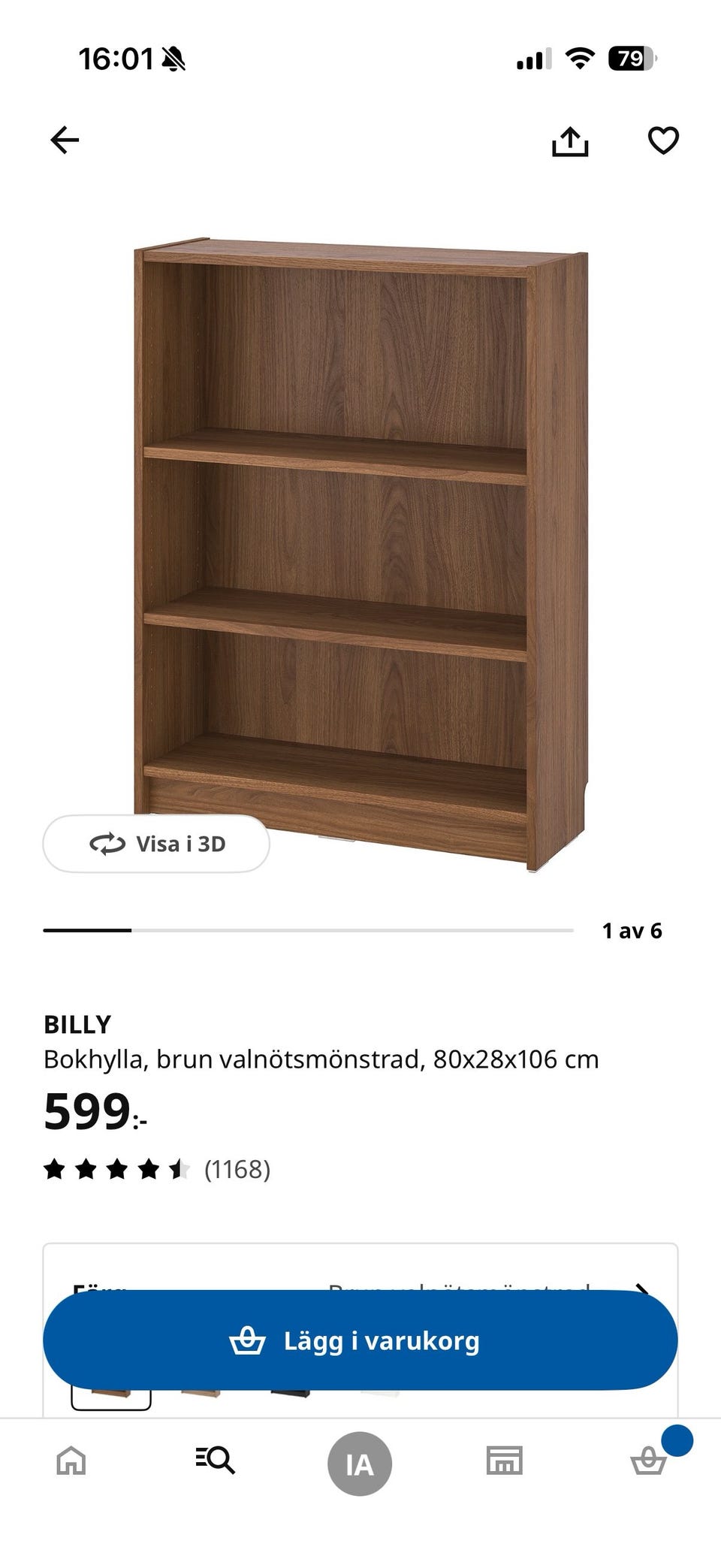The image size is (721, 1568).
Task: Tap the back arrow at top left
Action: (66, 139)
